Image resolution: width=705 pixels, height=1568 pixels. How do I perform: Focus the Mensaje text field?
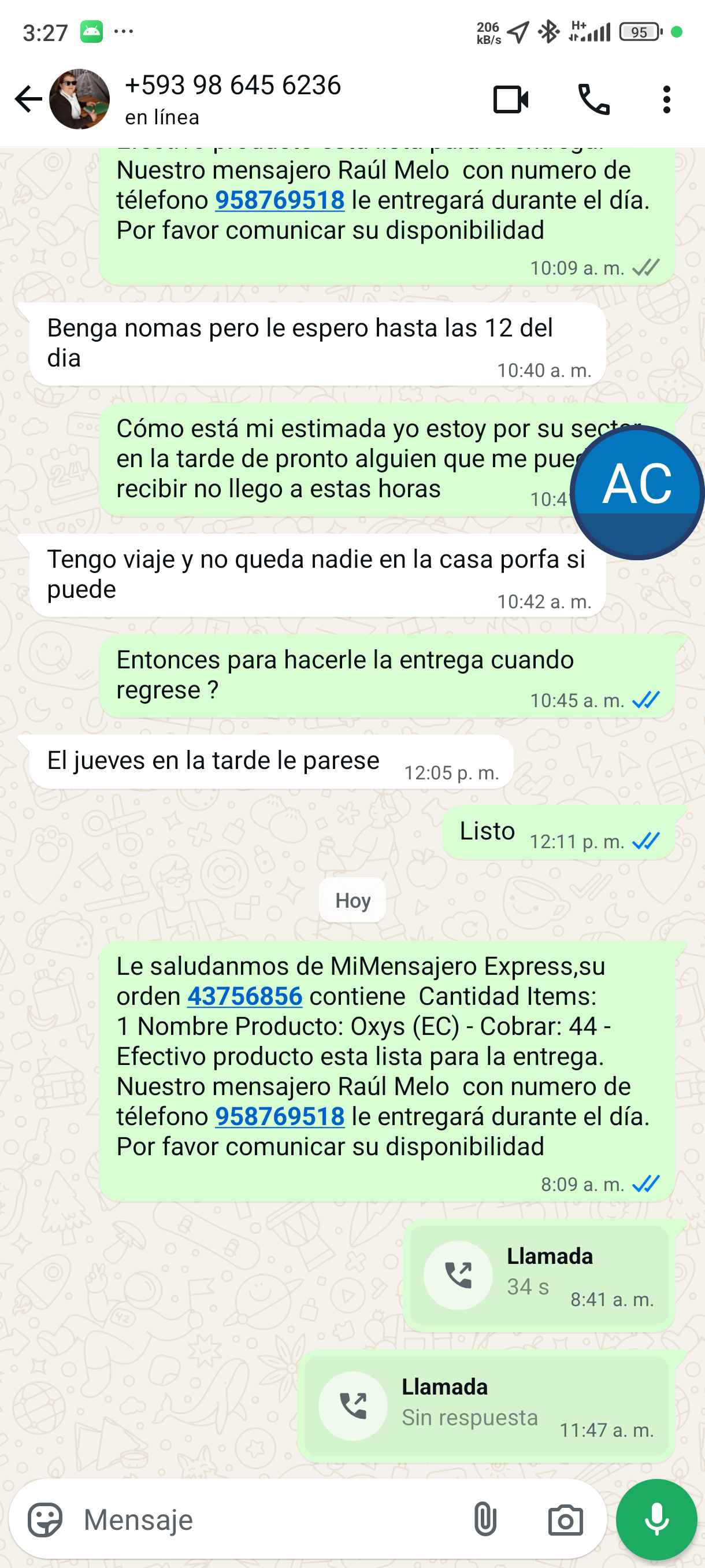[x=262, y=1519]
